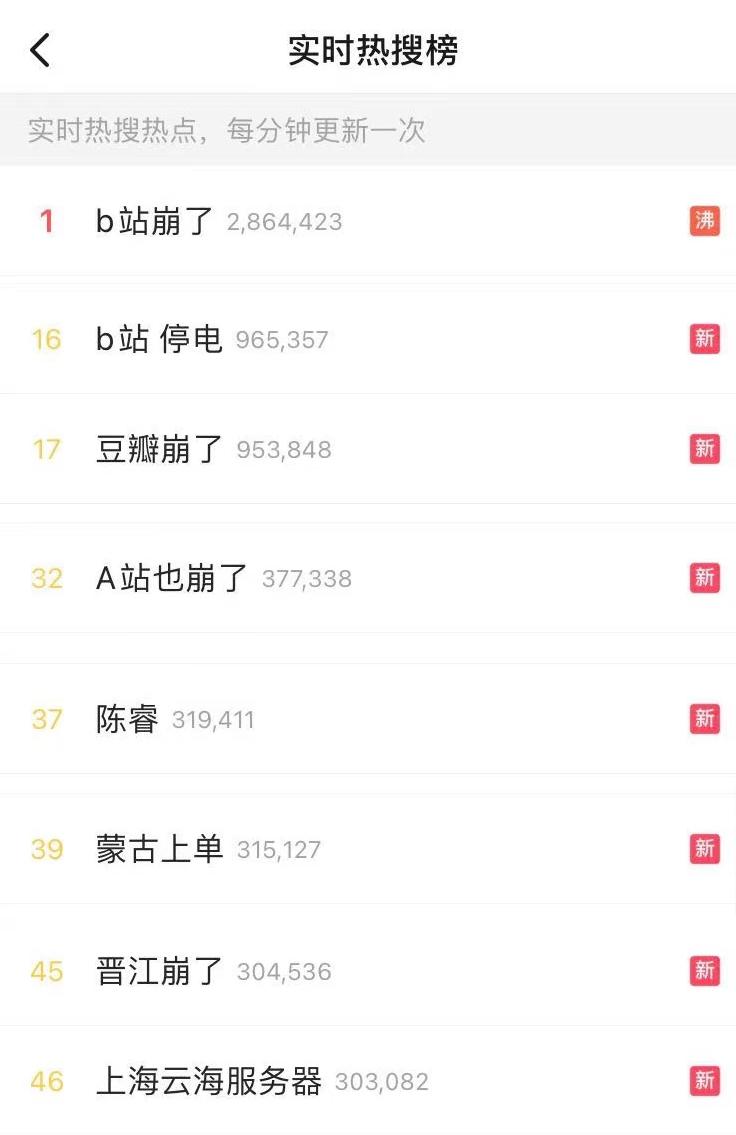Viewport: 736px width, 1135px height.
Task: Click the back arrow at top left
Action: click(x=39, y=48)
